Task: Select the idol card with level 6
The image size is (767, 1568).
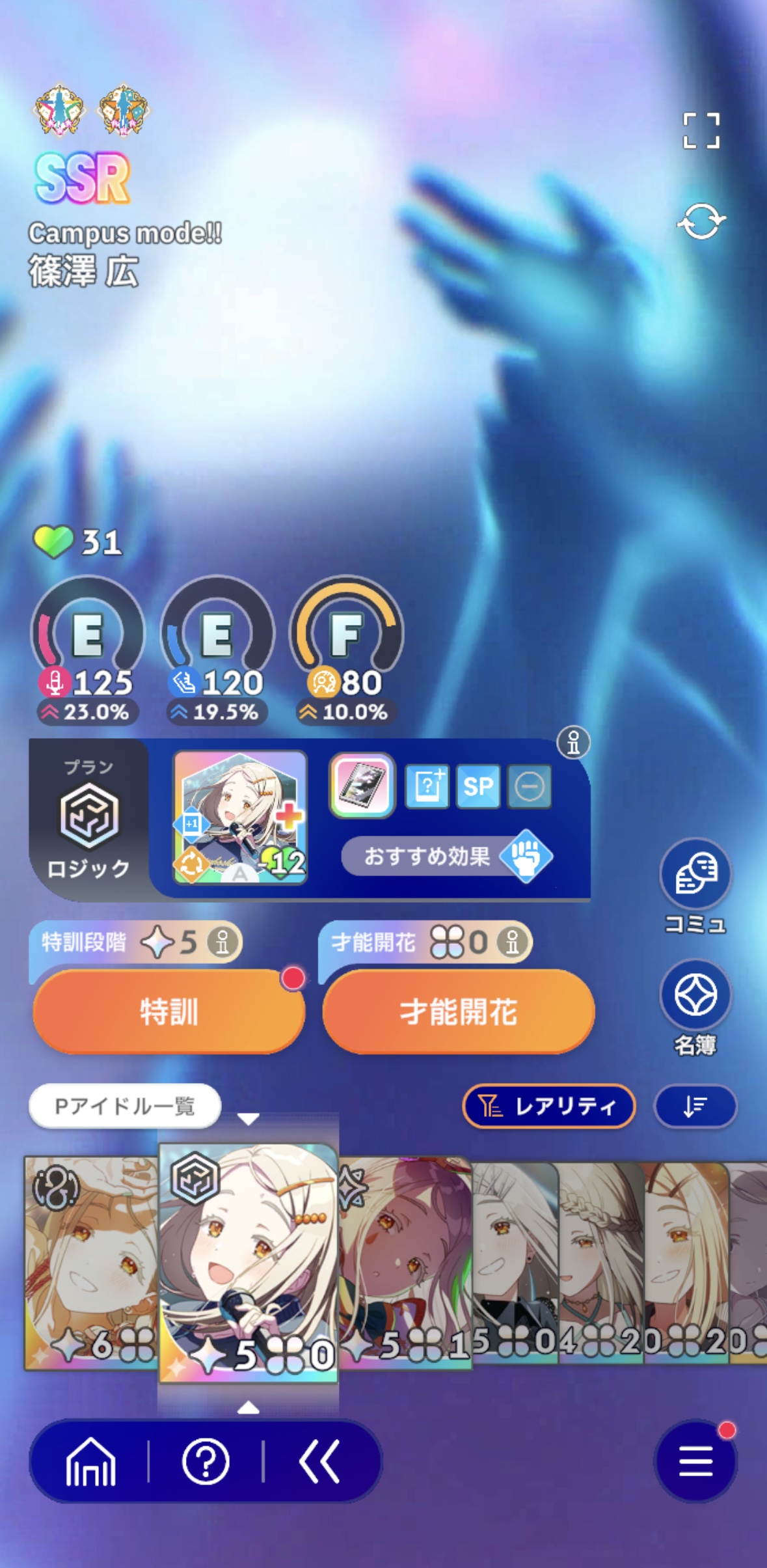Action: pyautogui.click(x=90, y=1263)
